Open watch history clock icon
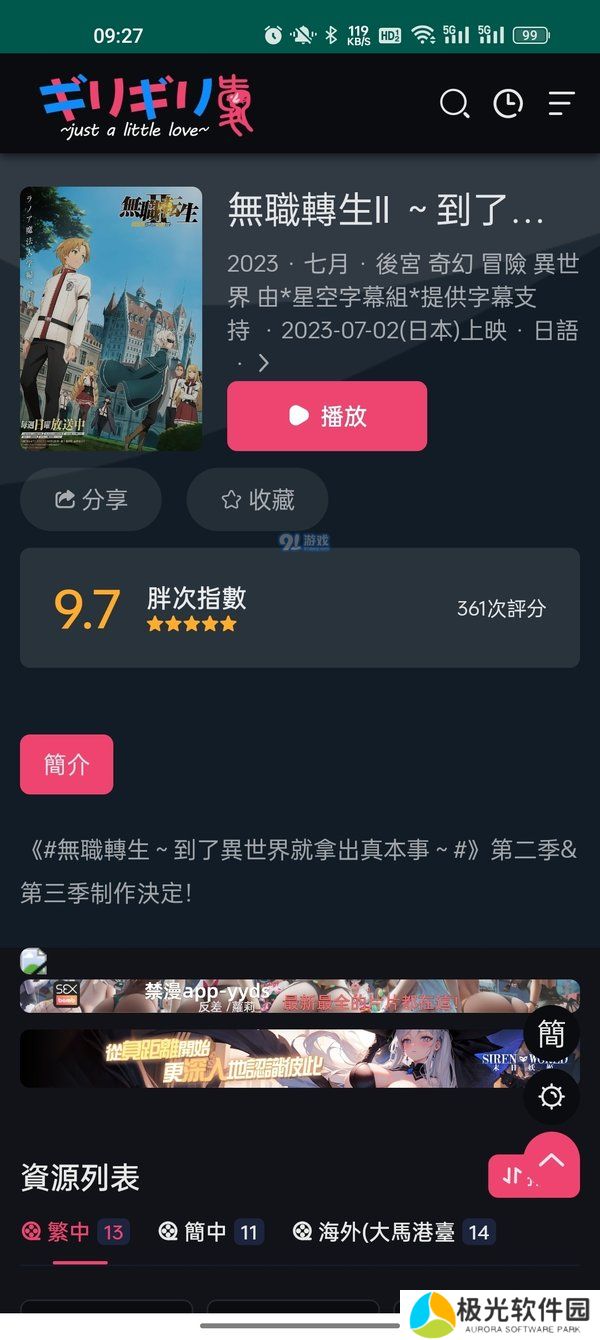 point(508,103)
